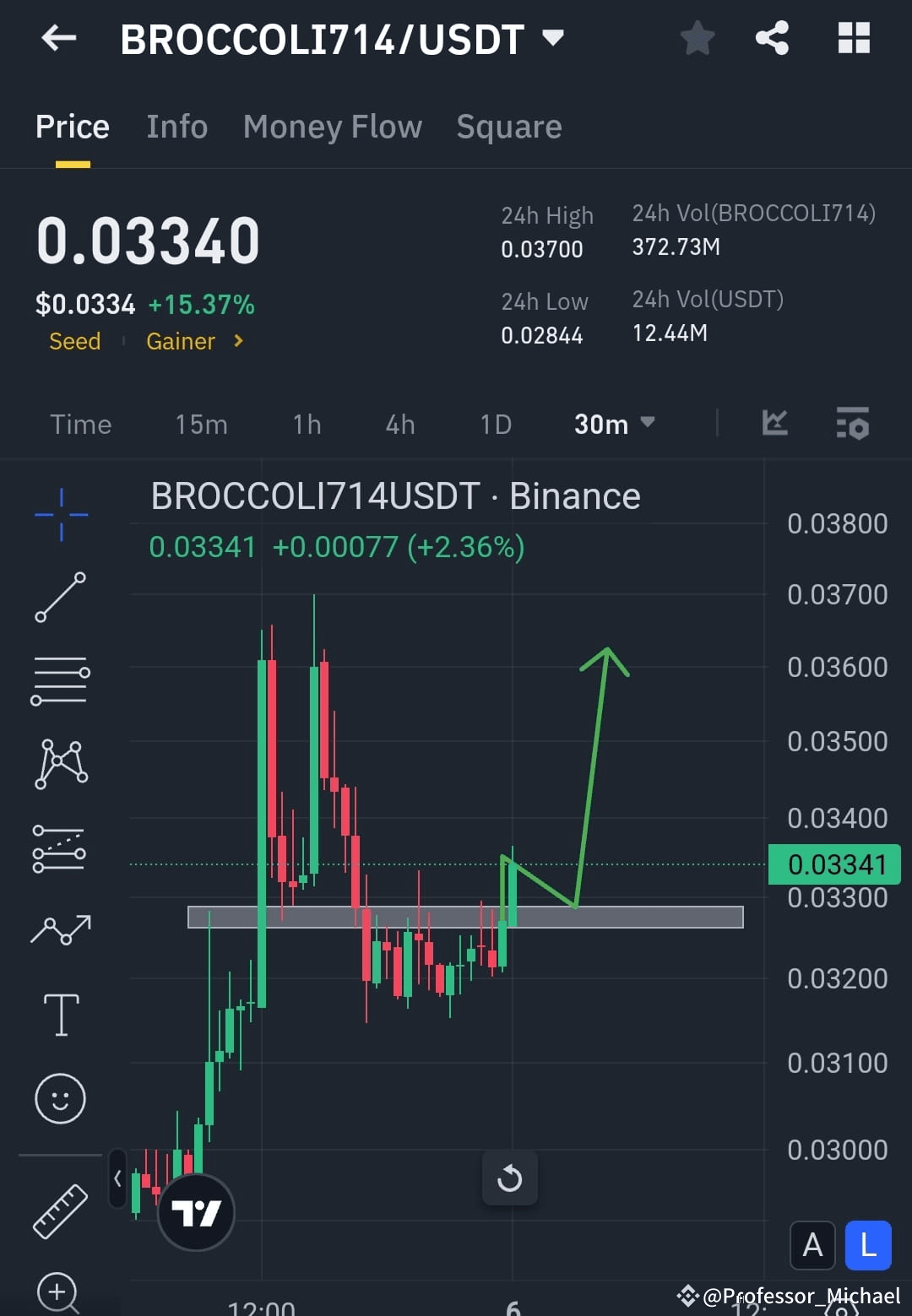Select the ruler measurement tool
This screenshot has height=1316, width=912.
tap(60, 1209)
